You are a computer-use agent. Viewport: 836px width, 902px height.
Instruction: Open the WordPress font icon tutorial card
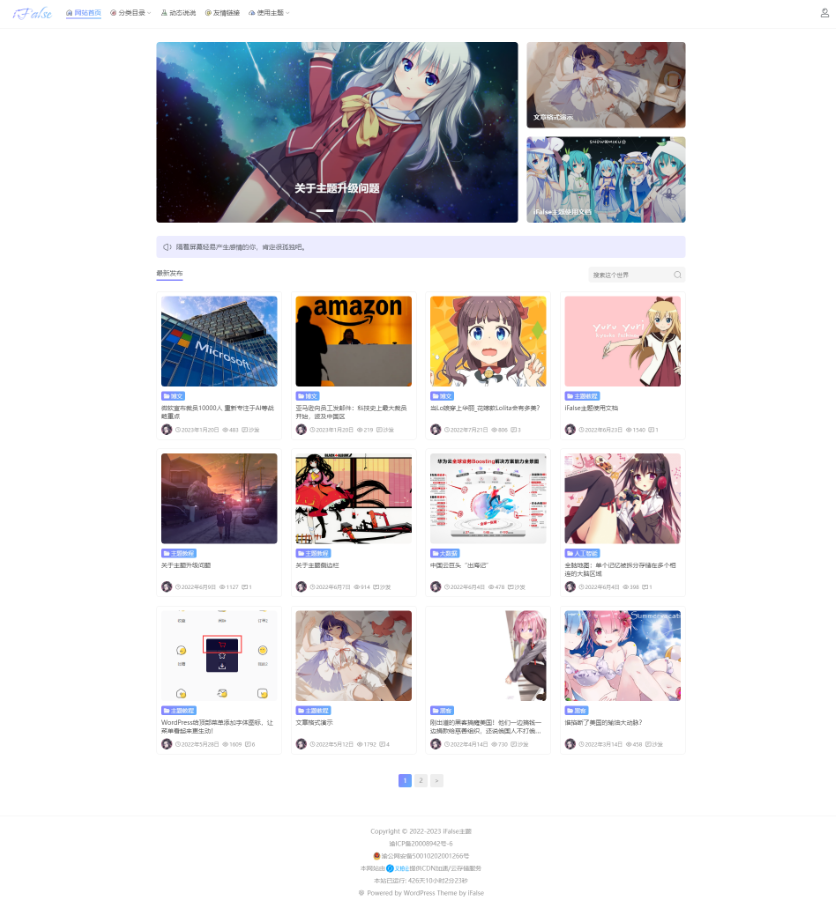(x=219, y=657)
